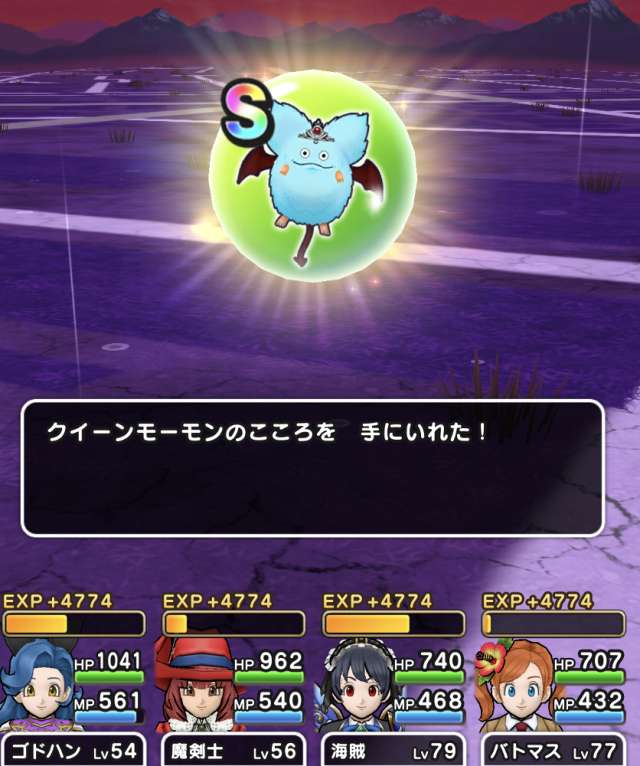Tap the Queen Momon heart message box to continue
This screenshot has width=640, height=766.
312,468
